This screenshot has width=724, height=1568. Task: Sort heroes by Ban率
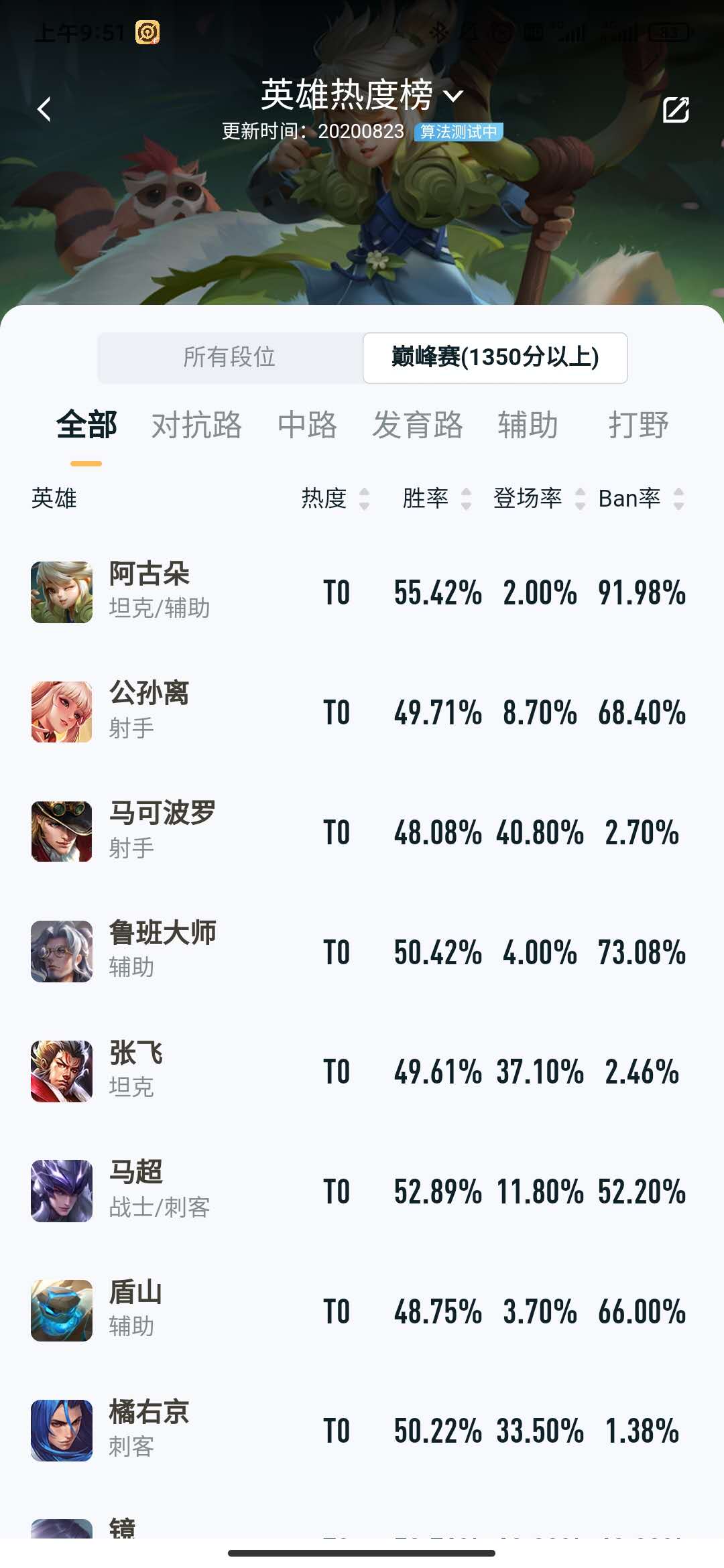click(x=640, y=499)
